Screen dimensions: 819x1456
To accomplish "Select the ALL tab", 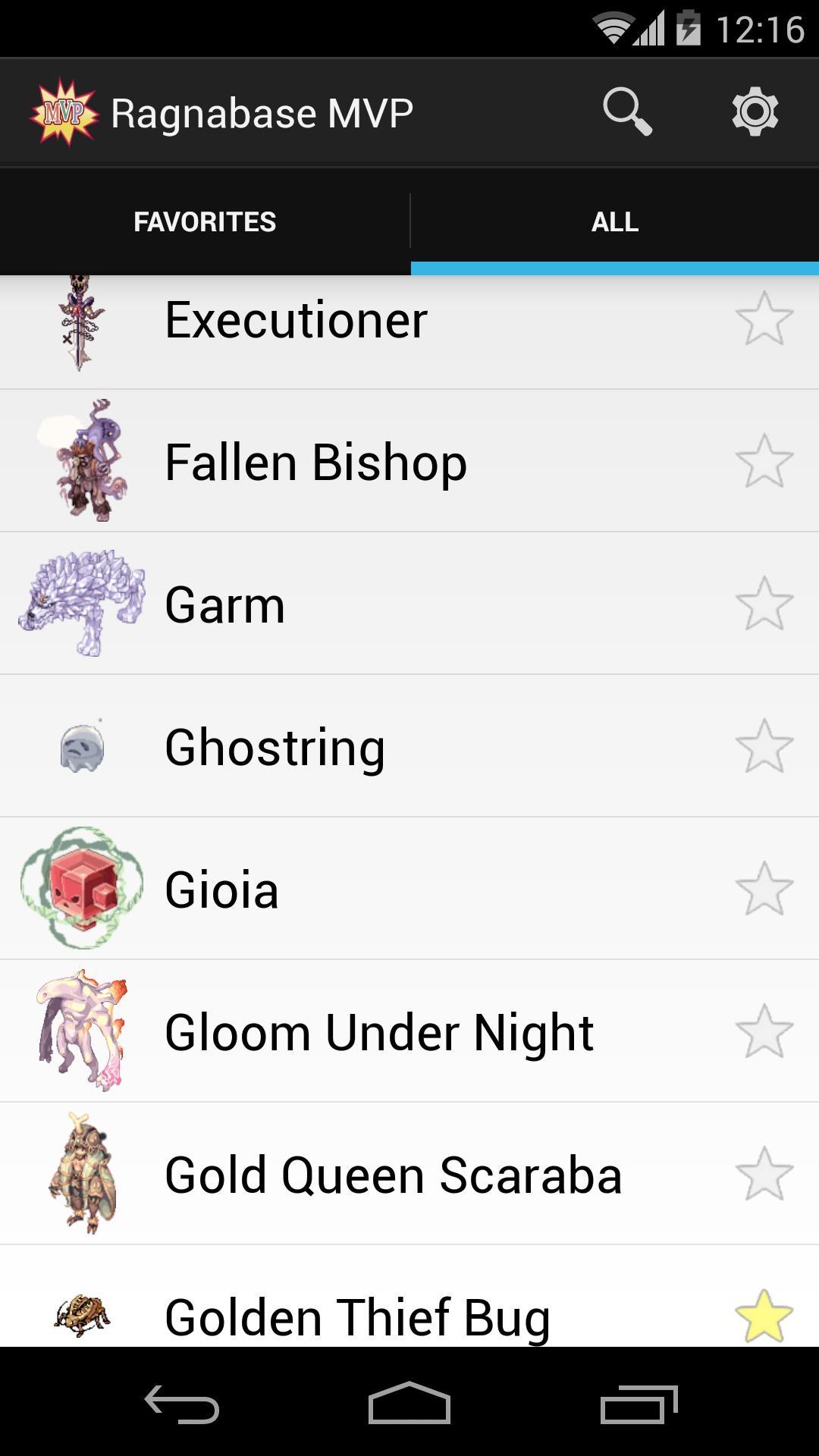I will click(614, 221).
